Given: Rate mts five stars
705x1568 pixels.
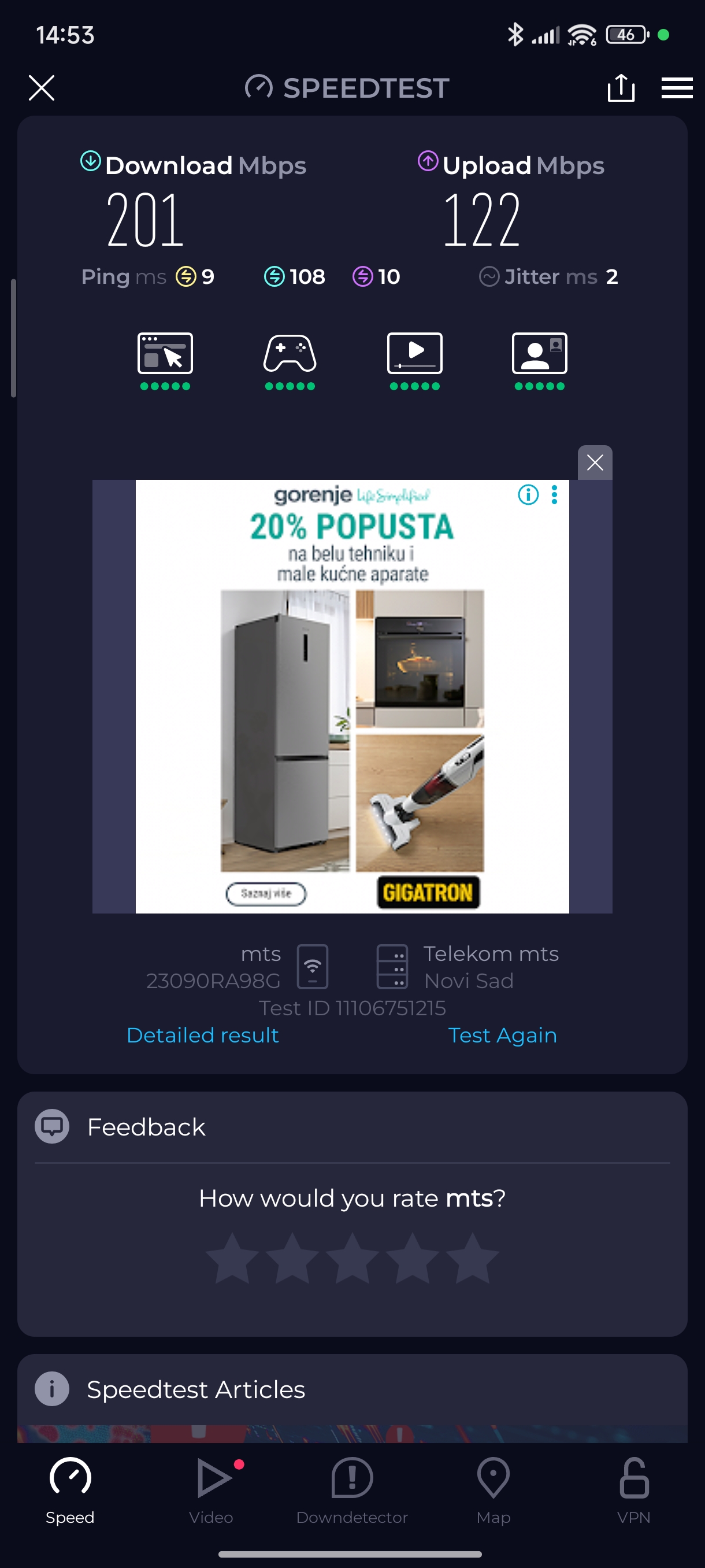Looking at the screenshot, I should click(472, 1258).
